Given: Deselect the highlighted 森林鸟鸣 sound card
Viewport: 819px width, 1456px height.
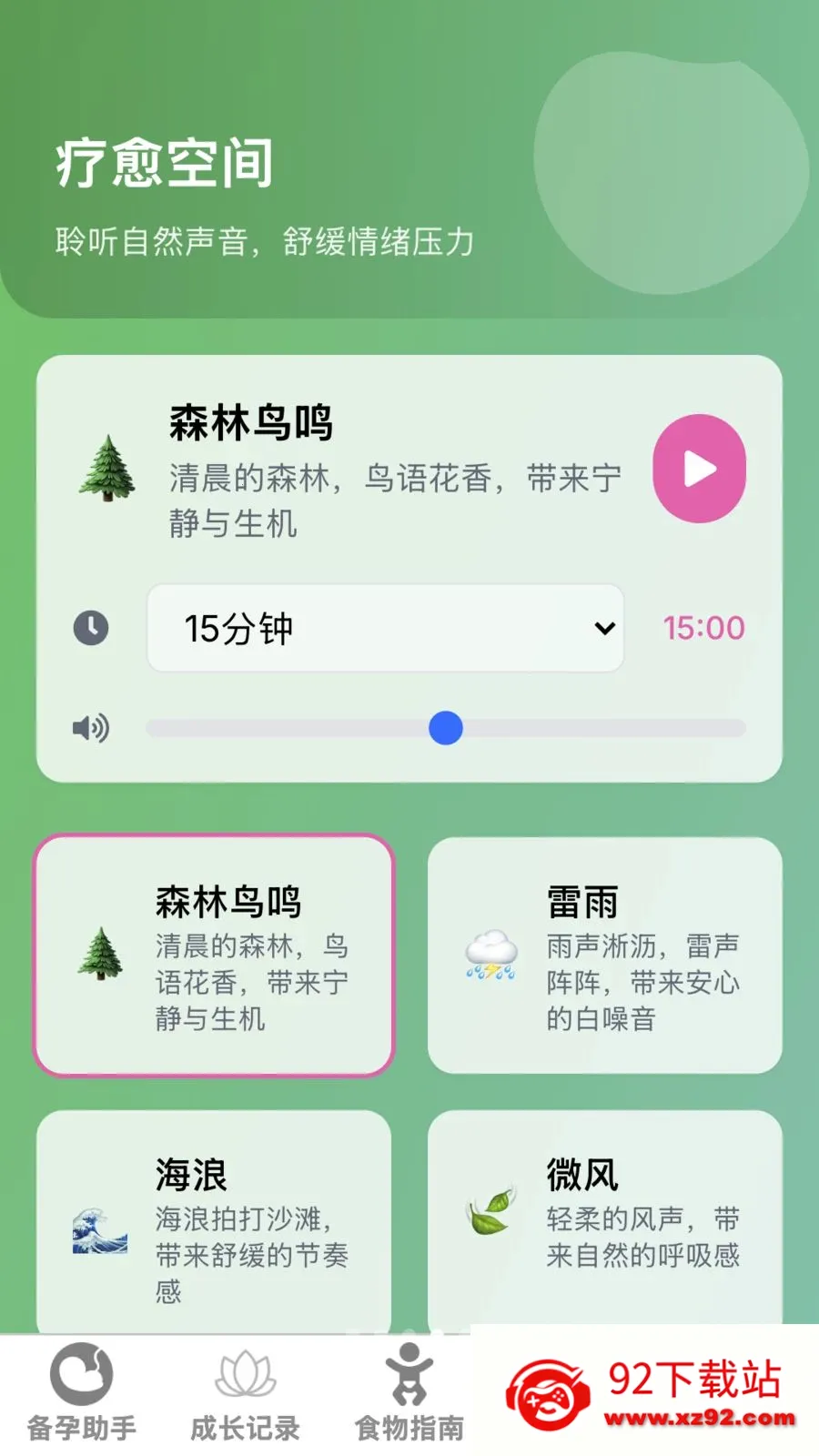Looking at the screenshot, I should 214,956.
